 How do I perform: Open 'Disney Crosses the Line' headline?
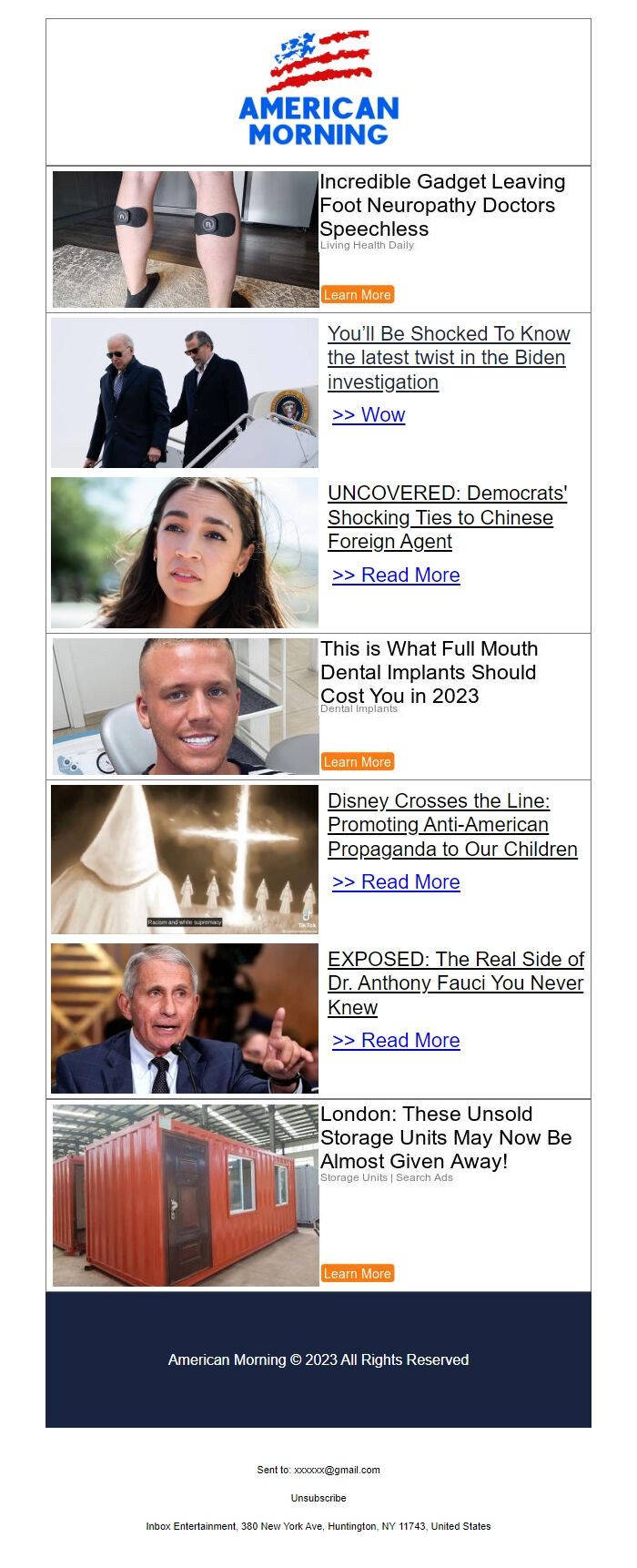click(451, 825)
